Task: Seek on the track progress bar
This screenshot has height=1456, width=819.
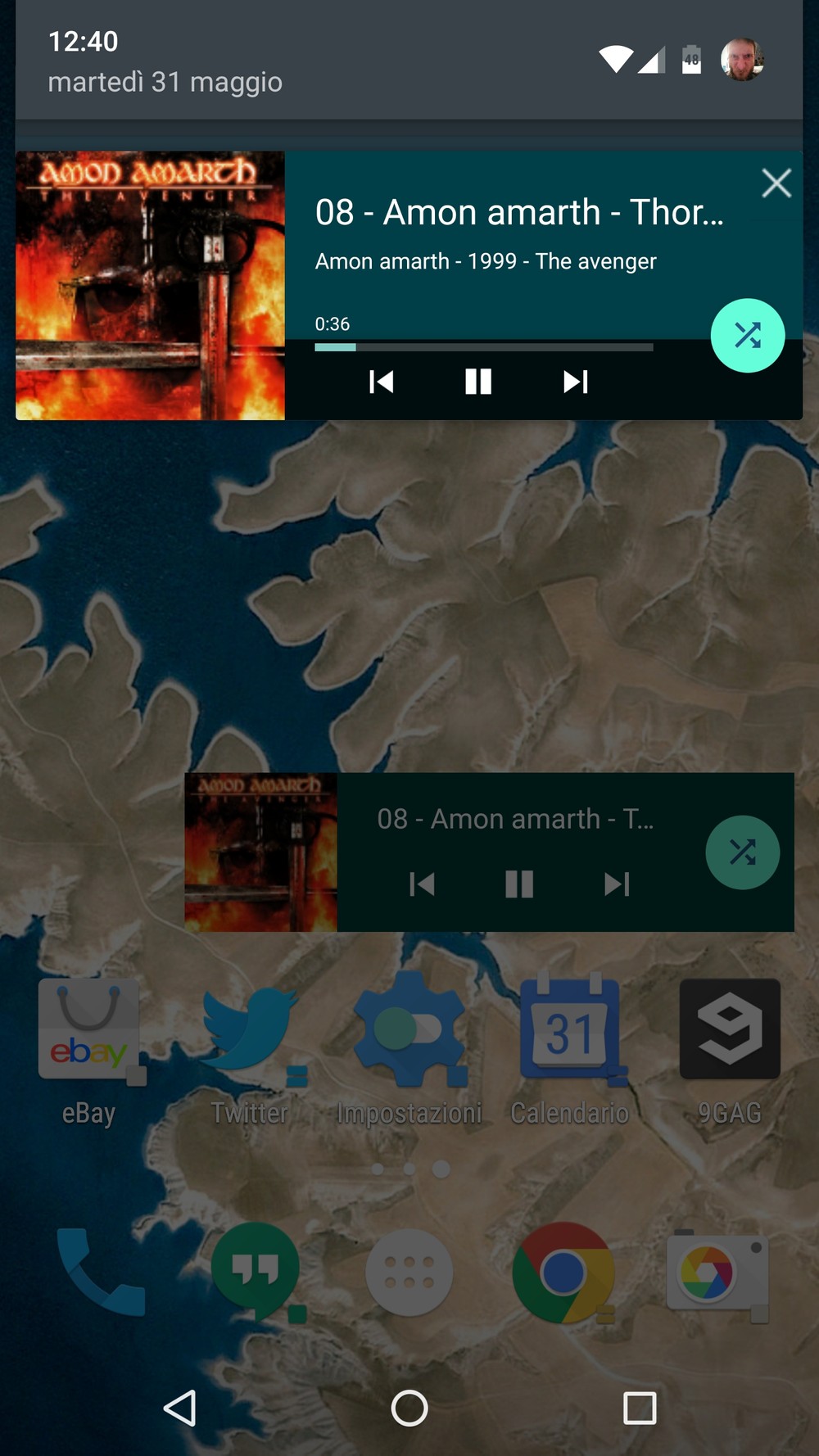Action: 483,347
